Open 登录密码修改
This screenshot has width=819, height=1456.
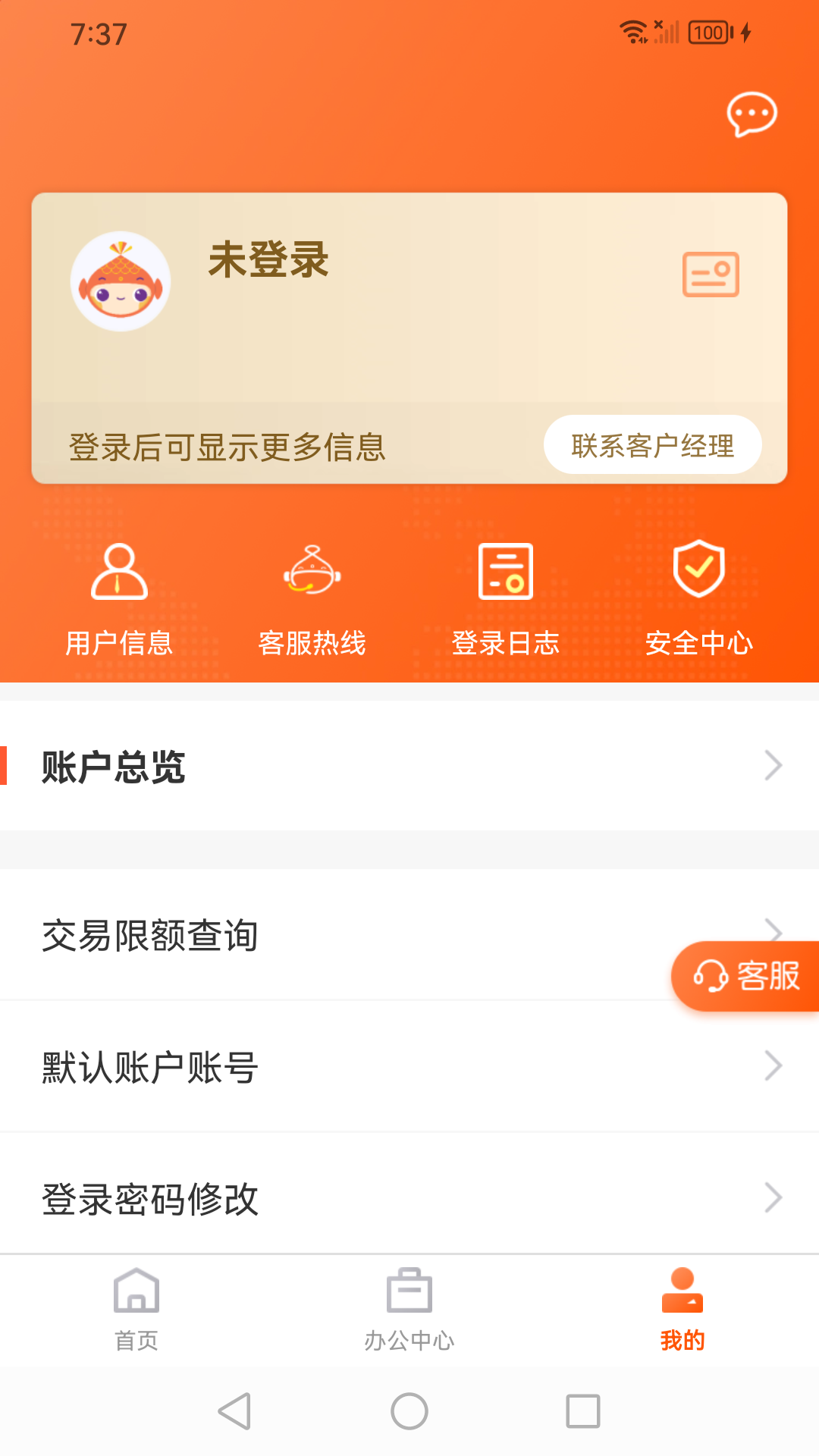[409, 1199]
